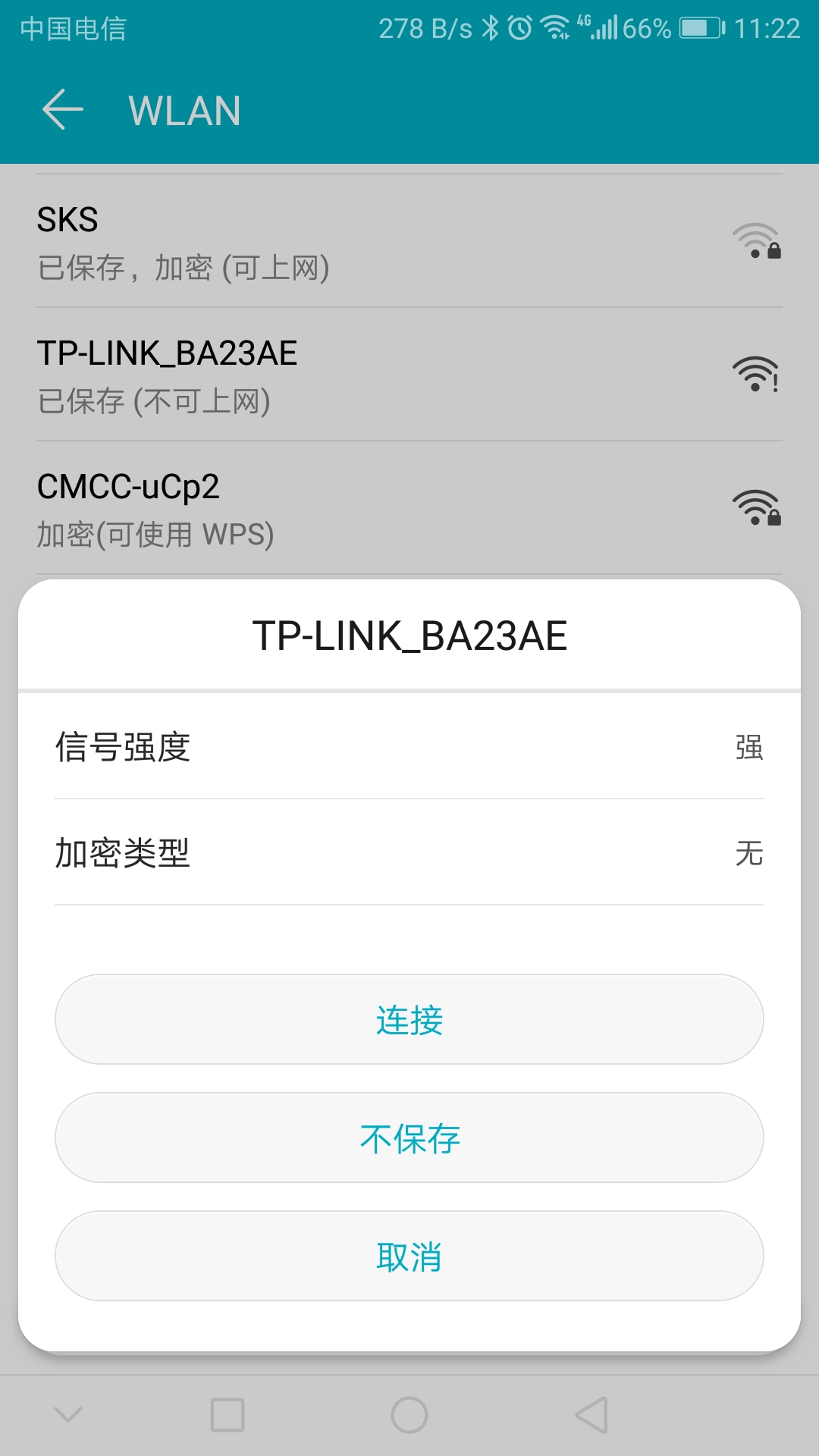
Task: Click the encrypted signal icon beside CMCC-uCp2
Action: [x=758, y=510]
